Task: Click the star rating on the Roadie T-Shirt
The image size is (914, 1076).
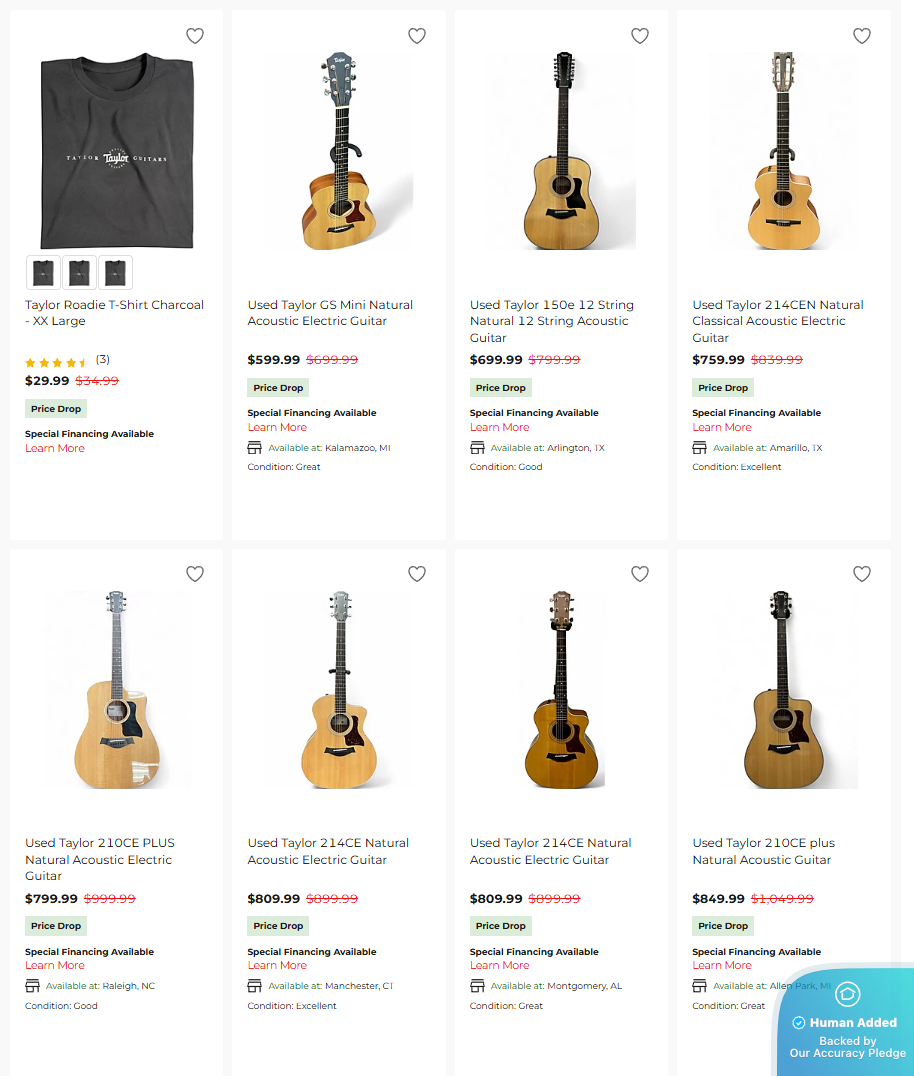Action: 55,362
